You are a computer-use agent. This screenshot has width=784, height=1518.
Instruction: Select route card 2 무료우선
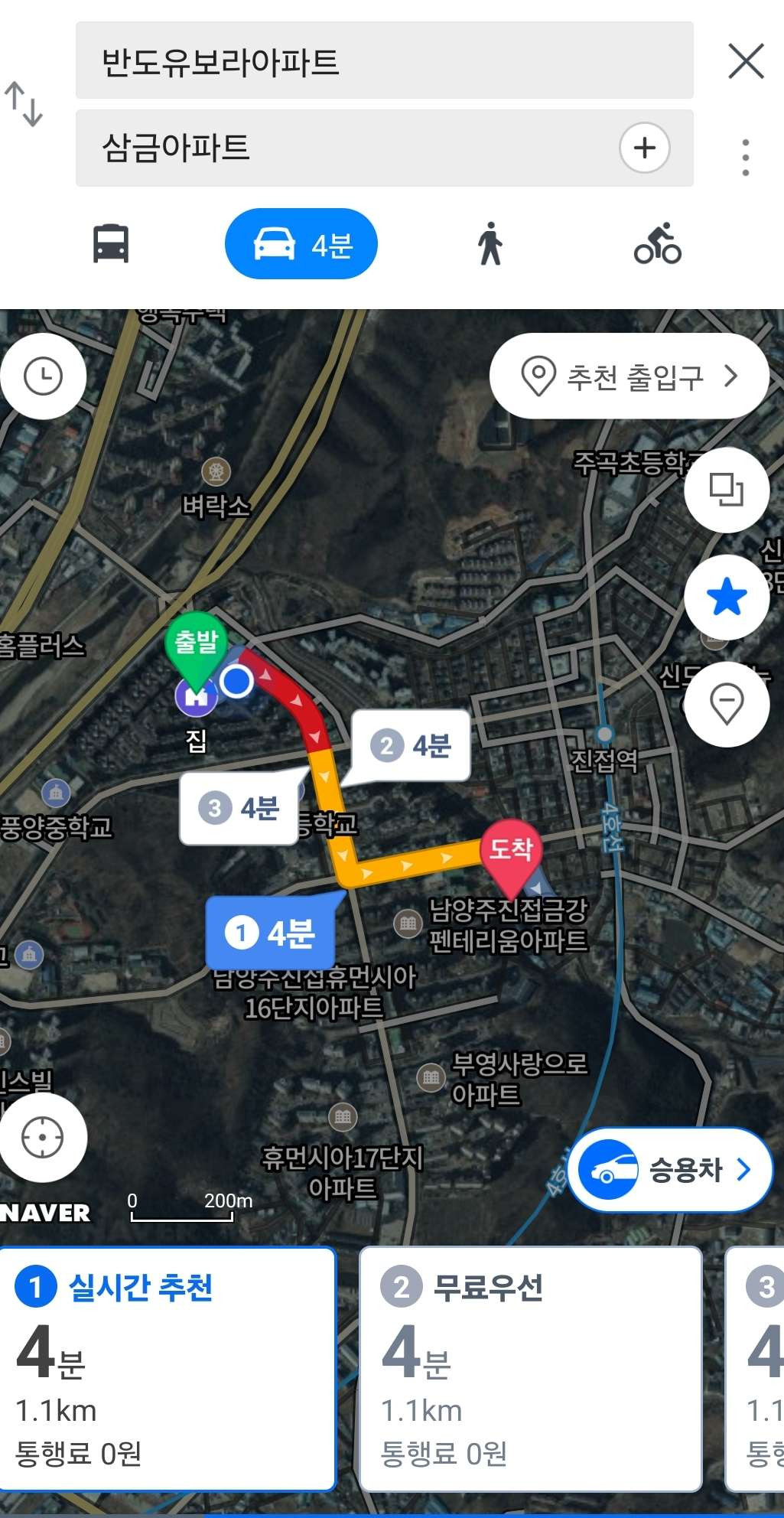[x=530, y=1369]
